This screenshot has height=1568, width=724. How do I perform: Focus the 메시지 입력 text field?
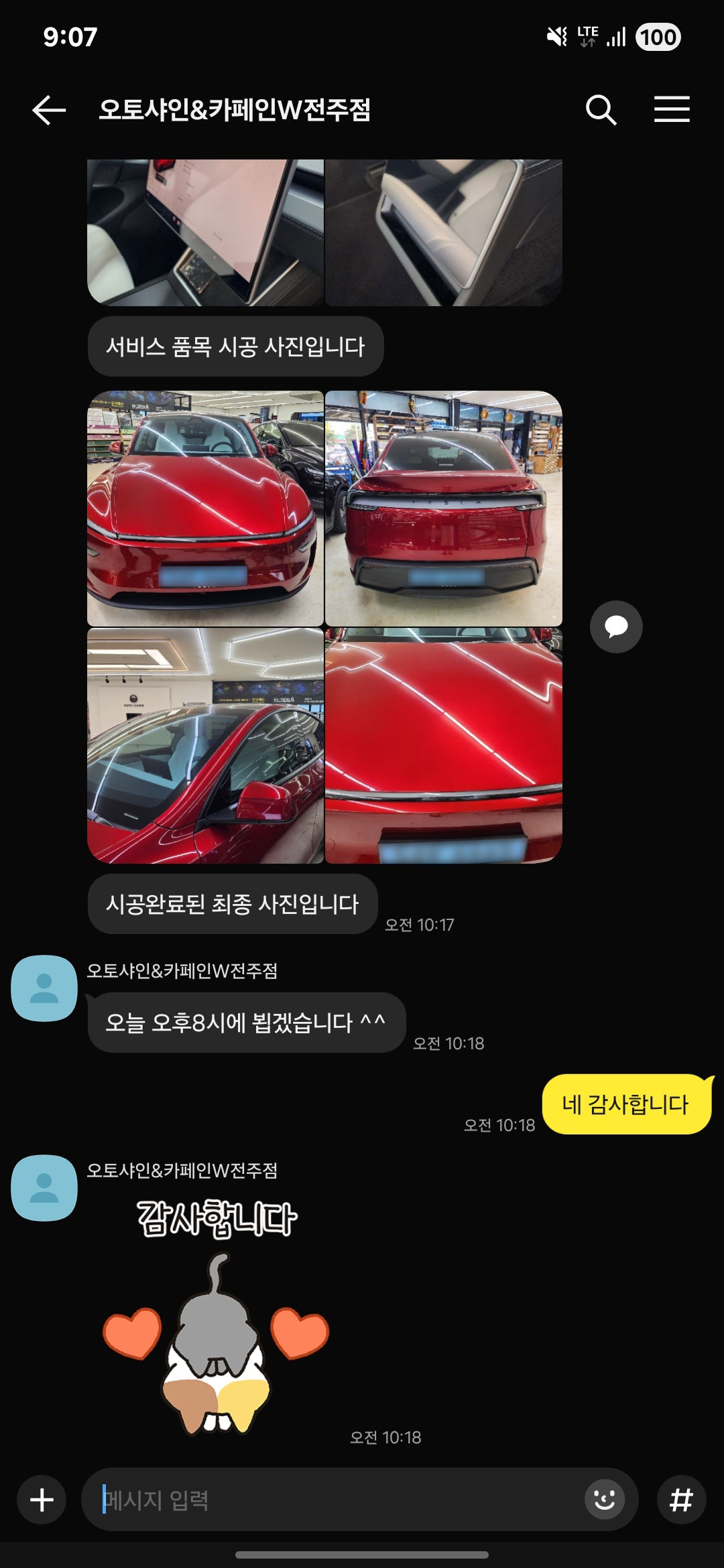pos(335,1500)
